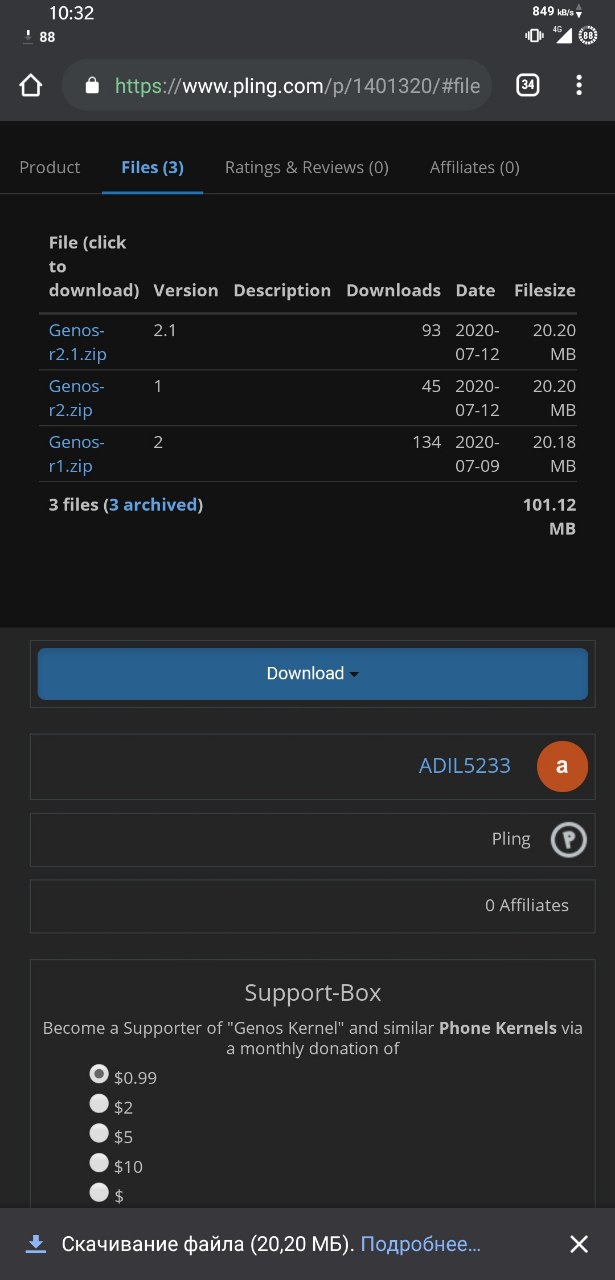
Task: Dismiss the file download notification bar
Action: click(579, 1244)
